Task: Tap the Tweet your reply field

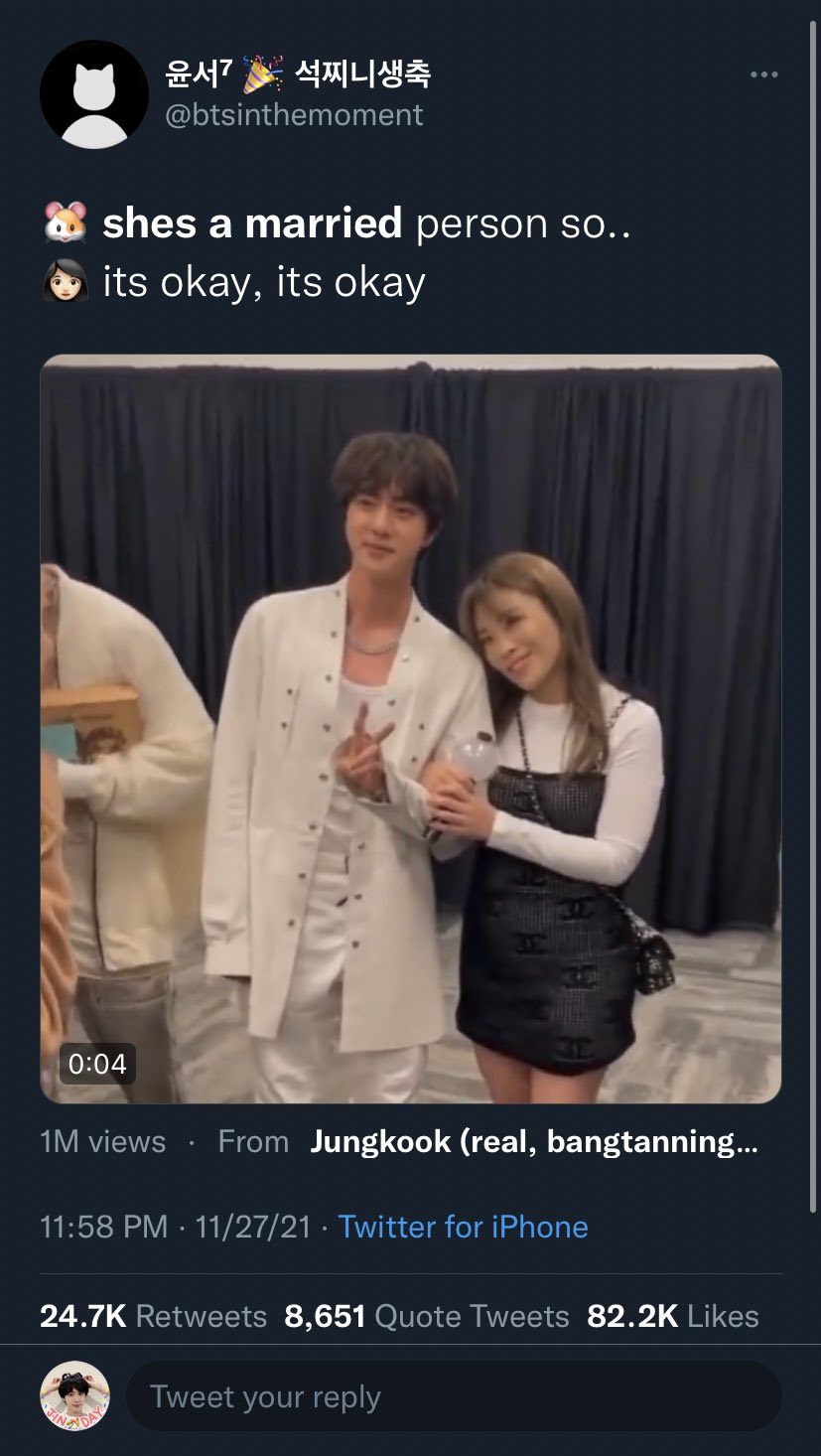Action: click(x=453, y=1396)
